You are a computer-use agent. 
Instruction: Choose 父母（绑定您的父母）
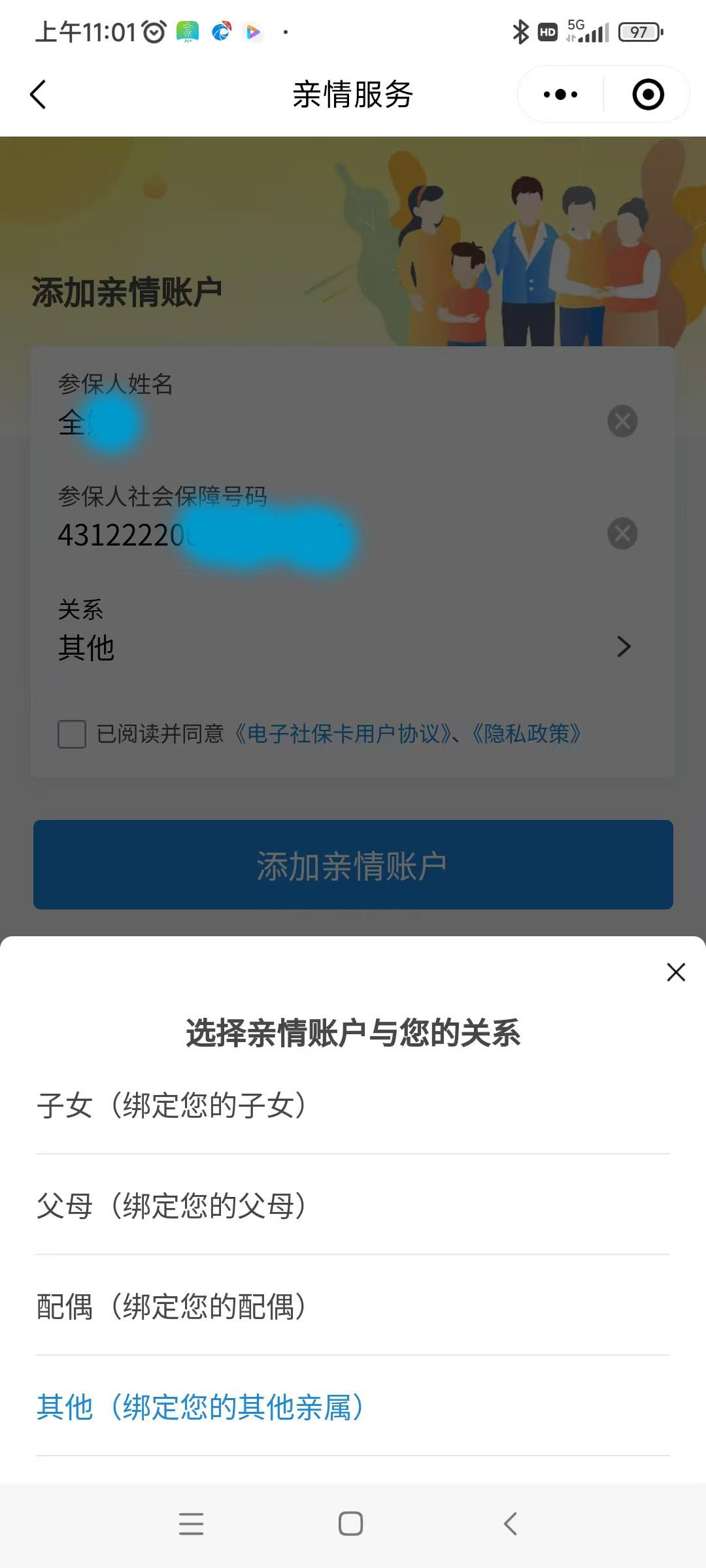171,1206
